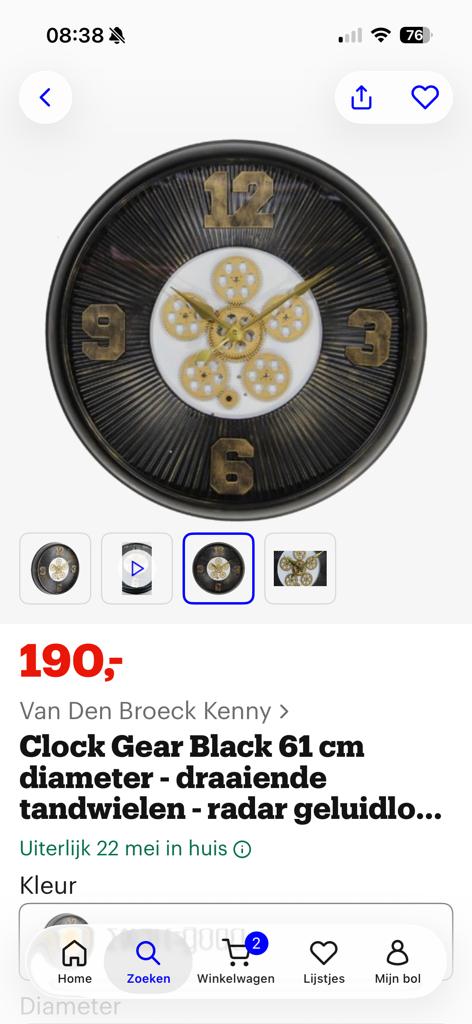Open the large clock product image
This screenshot has width=472, height=1024.
tap(236, 330)
